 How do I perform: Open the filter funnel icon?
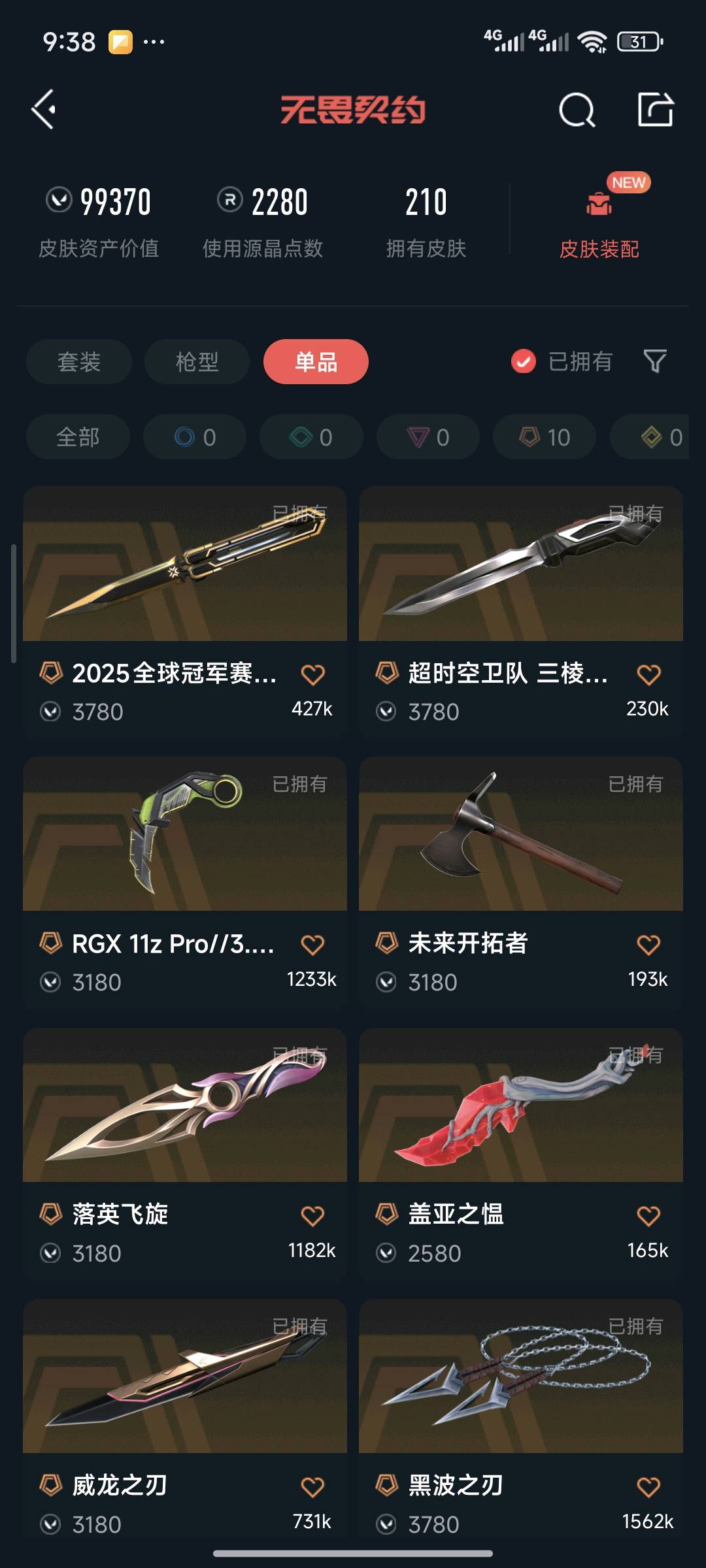coord(655,361)
